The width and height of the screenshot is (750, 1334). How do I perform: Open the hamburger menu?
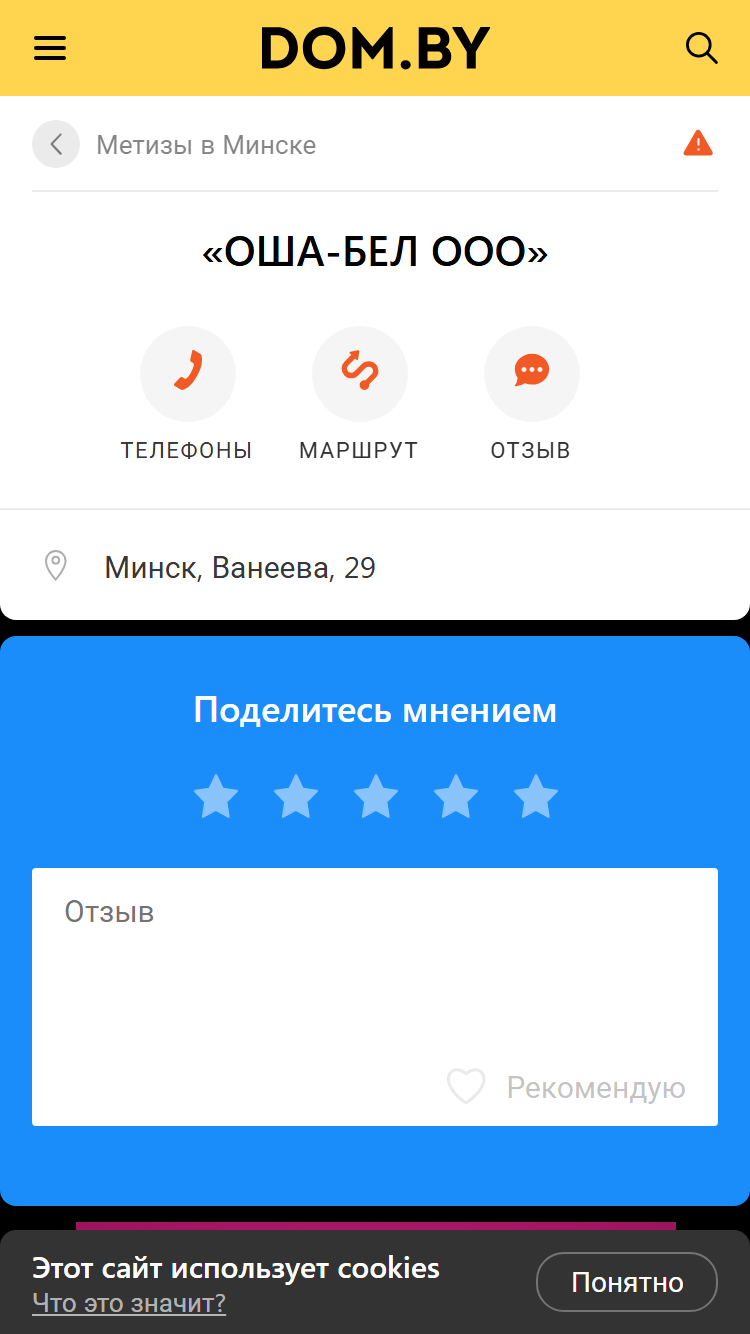(50, 48)
